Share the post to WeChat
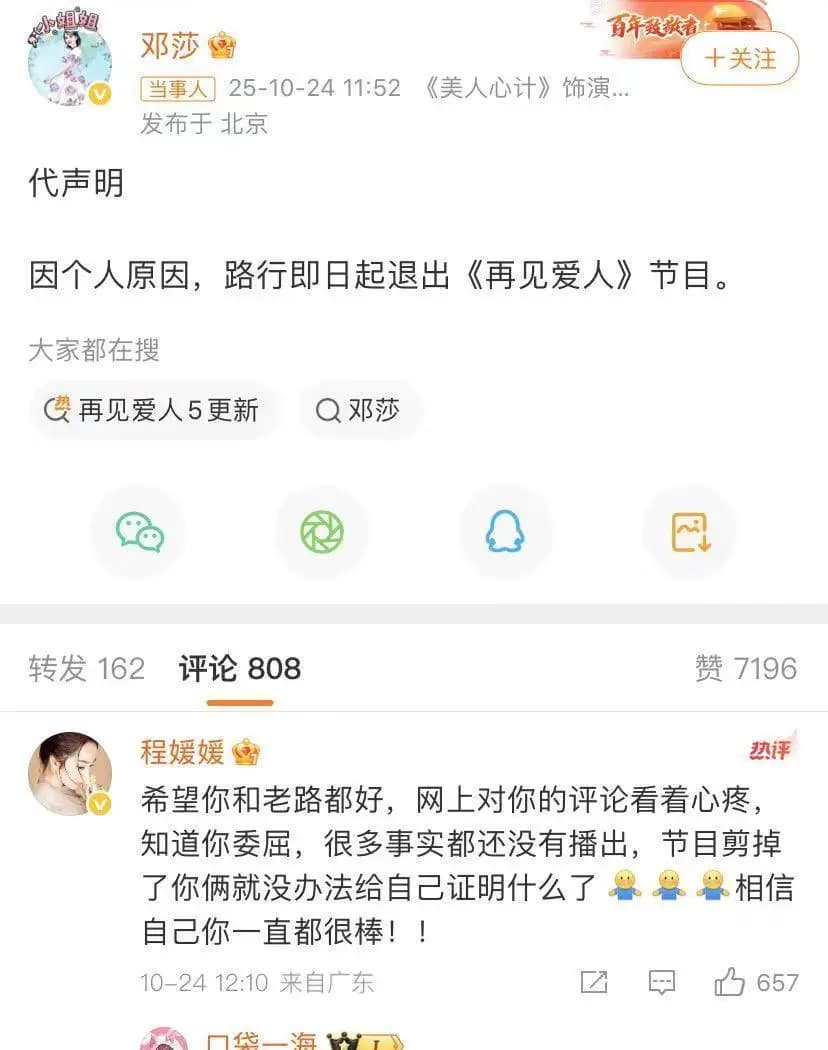Viewport: 828px width, 1050px height. 140,532
